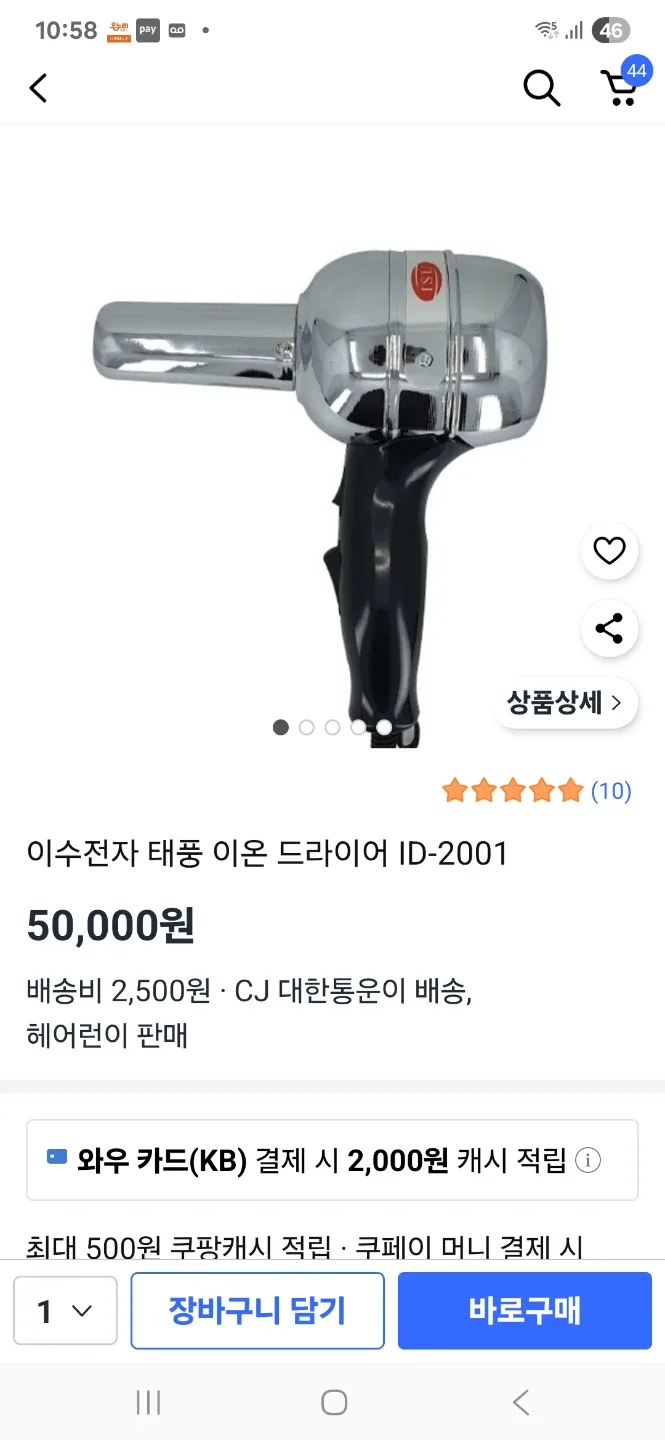Expand the quantity dropdown showing 1

[65, 1310]
